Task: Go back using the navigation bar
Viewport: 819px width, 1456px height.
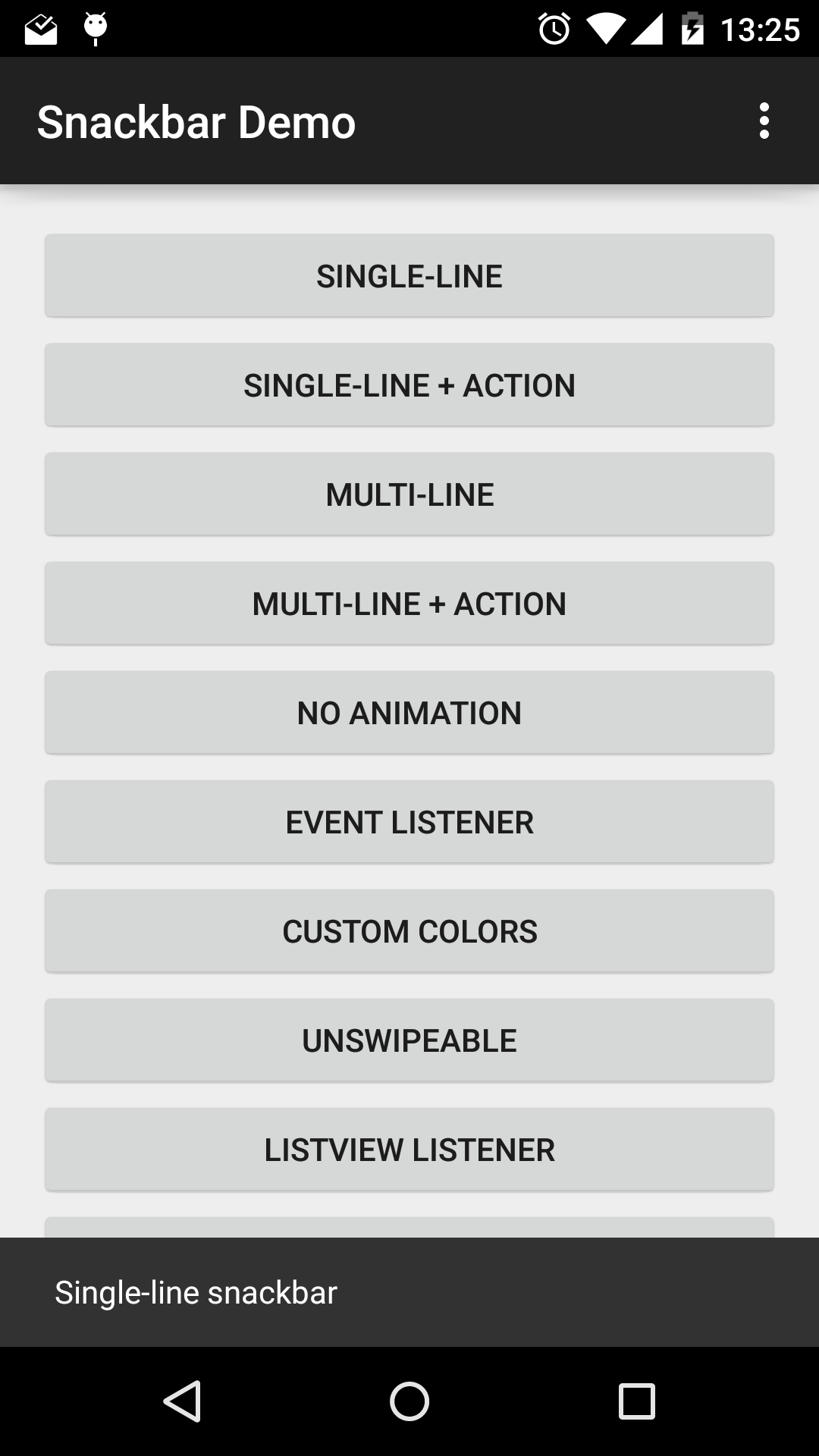Action: 182,1401
